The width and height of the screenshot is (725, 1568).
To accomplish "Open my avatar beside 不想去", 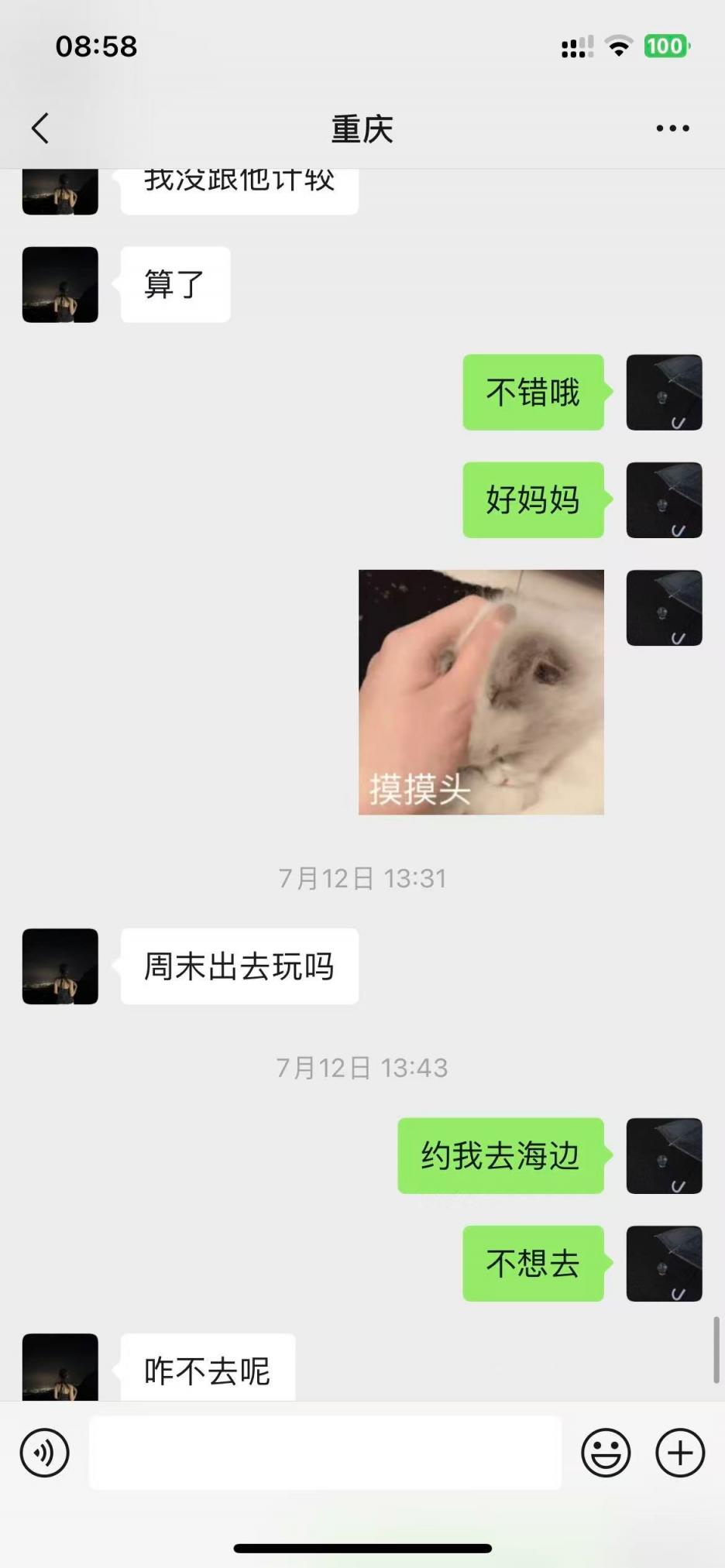I will 664,1264.
